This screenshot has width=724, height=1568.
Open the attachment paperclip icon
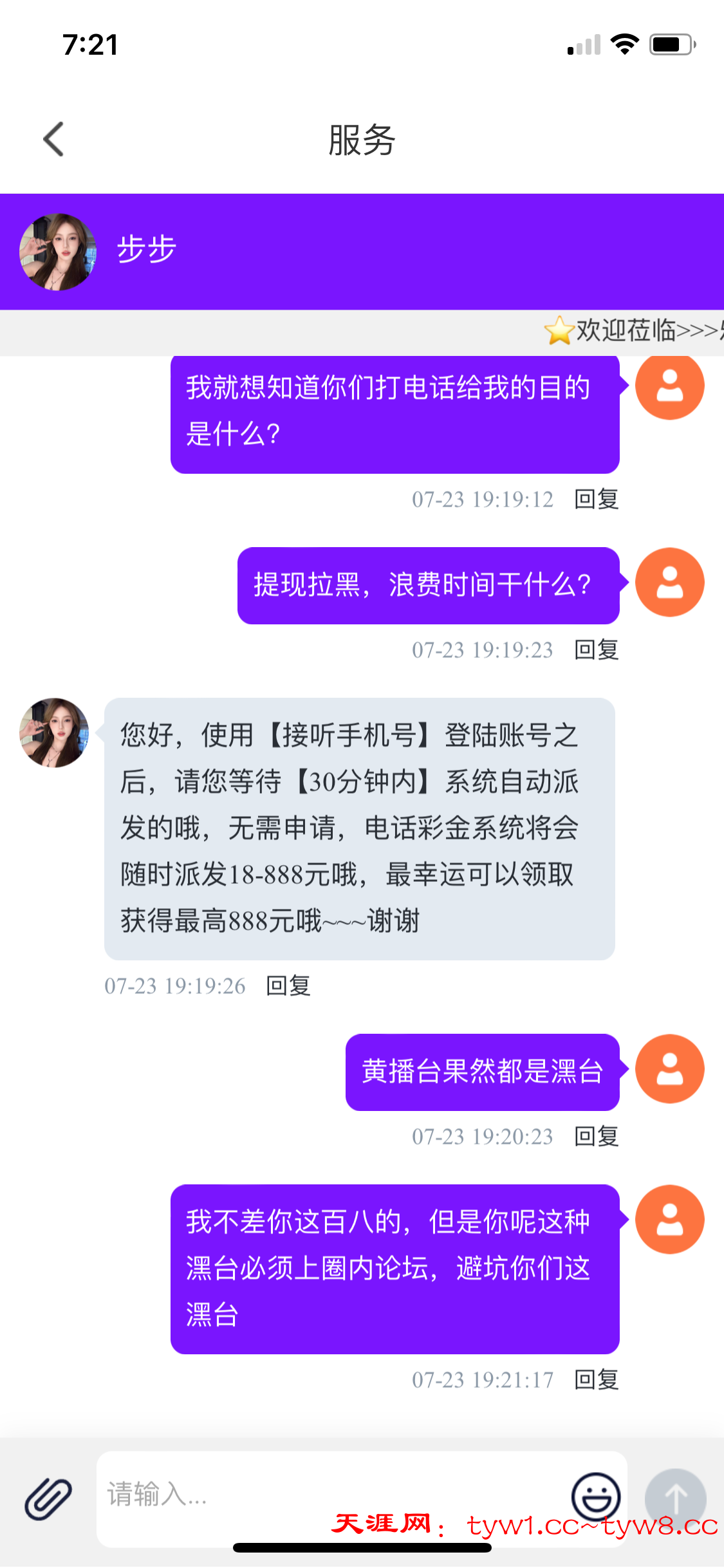tap(48, 1498)
